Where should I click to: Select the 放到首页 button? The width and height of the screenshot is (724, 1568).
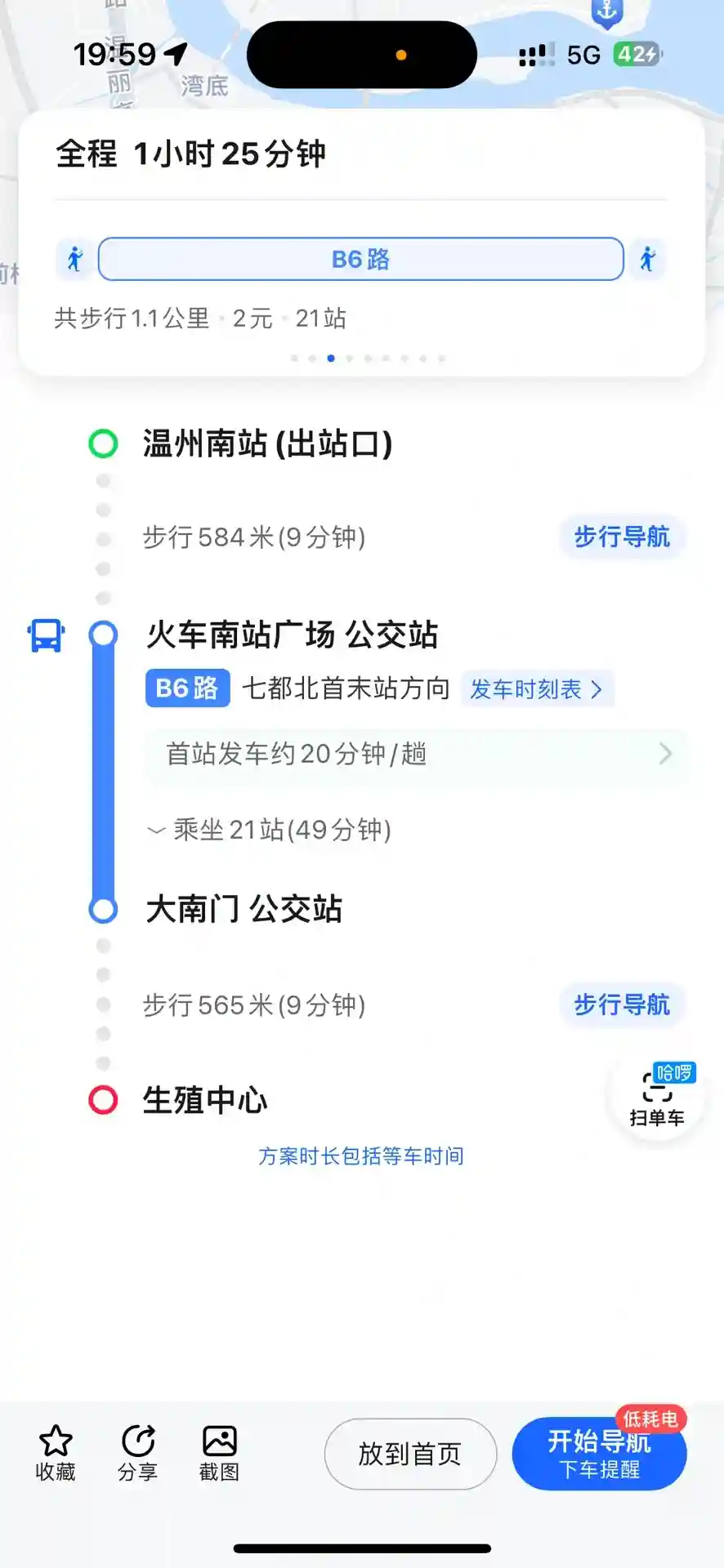410,1454
